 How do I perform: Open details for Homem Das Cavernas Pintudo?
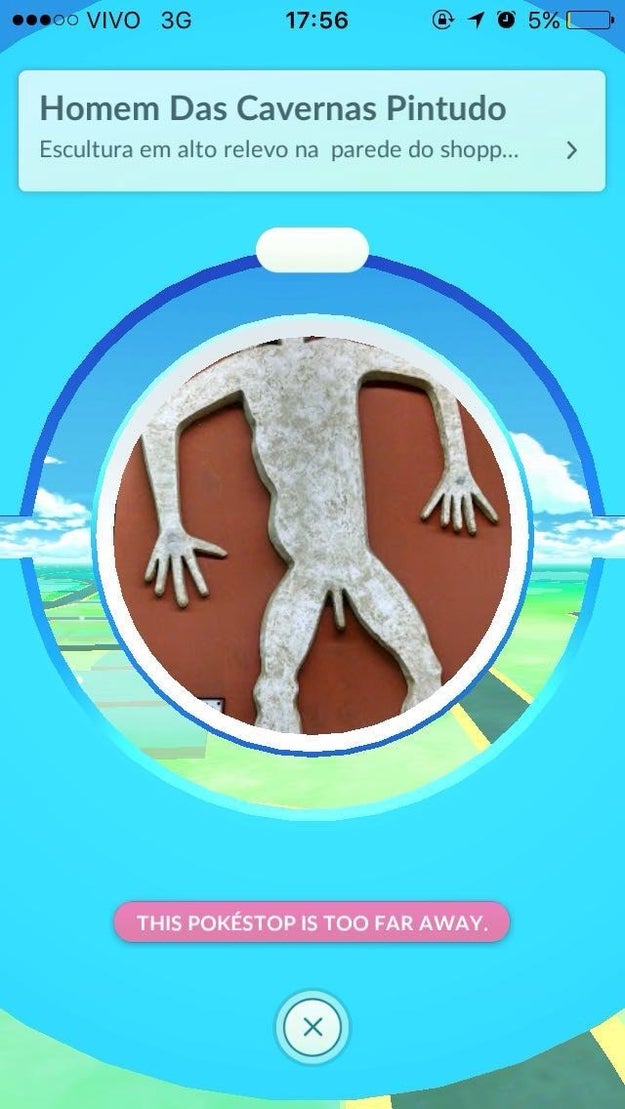(571, 151)
